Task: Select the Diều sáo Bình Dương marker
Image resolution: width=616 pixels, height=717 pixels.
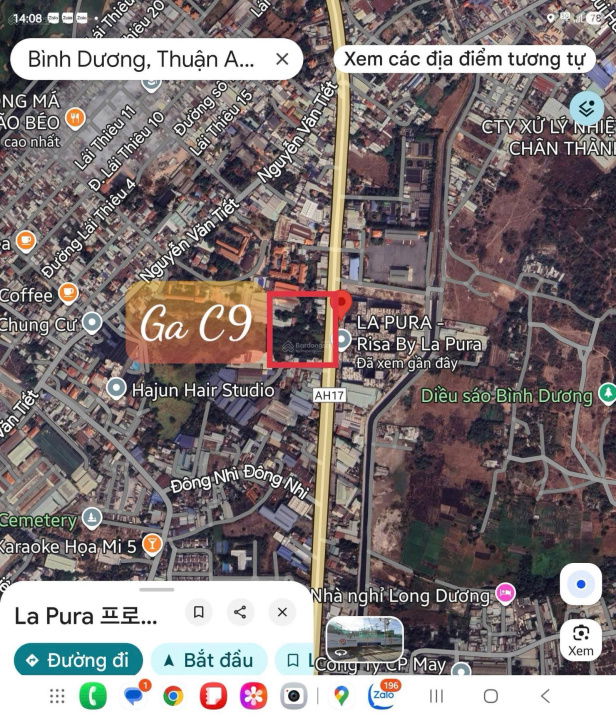Action: click(x=606, y=395)
